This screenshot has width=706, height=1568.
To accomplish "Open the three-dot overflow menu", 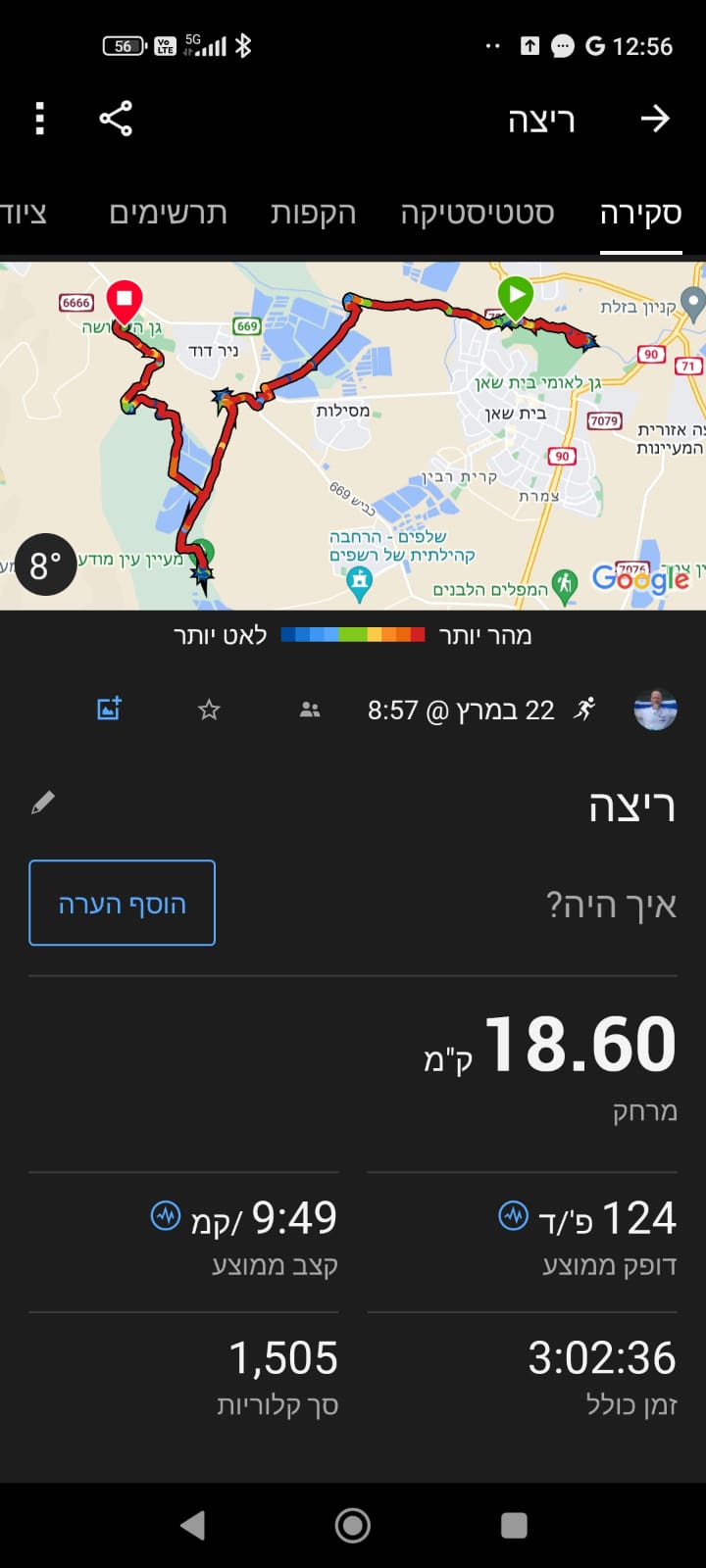I will pyautogui.click(x=39, y=119).
